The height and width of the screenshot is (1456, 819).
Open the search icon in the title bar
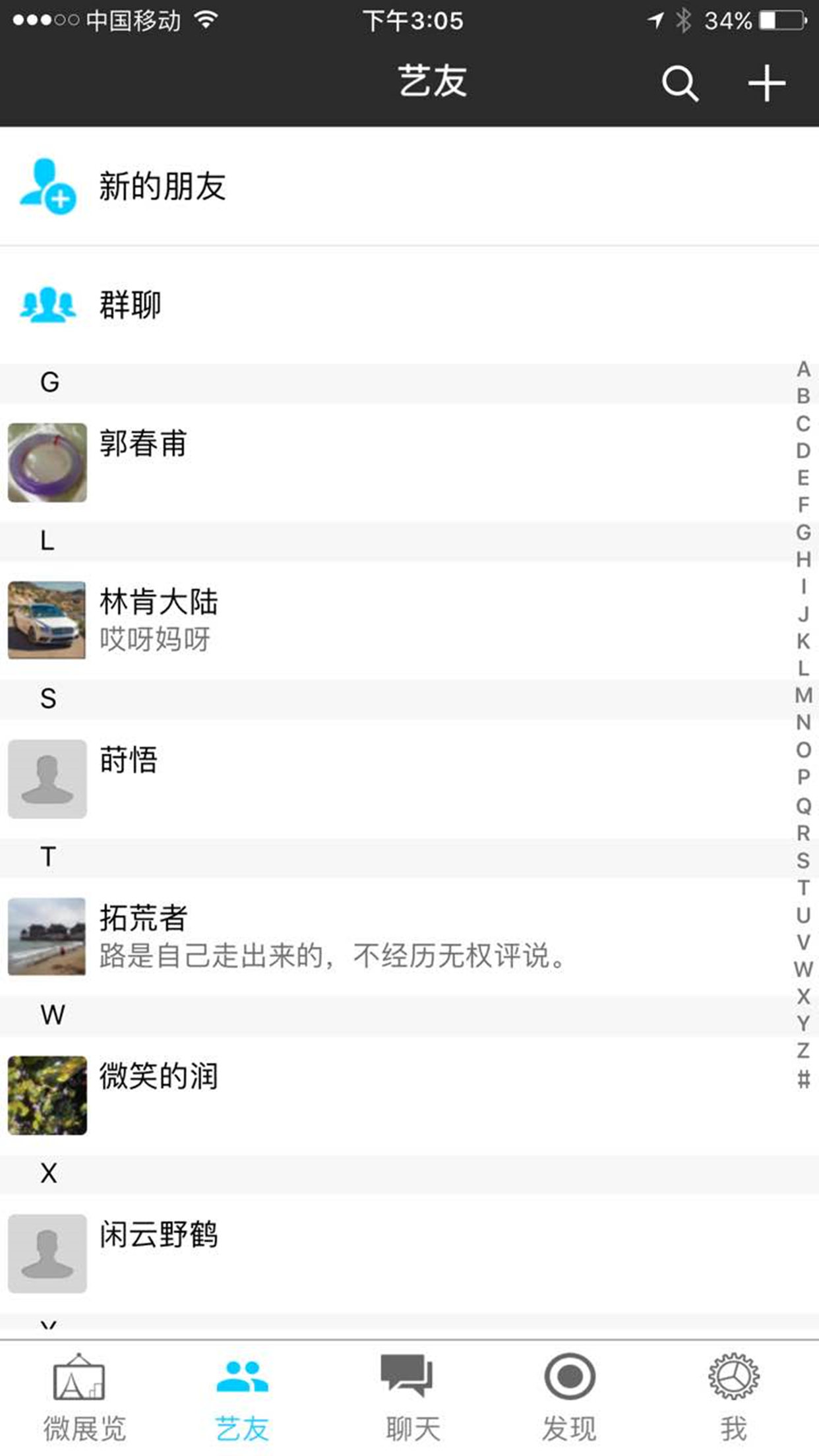(x=679, y=84)
